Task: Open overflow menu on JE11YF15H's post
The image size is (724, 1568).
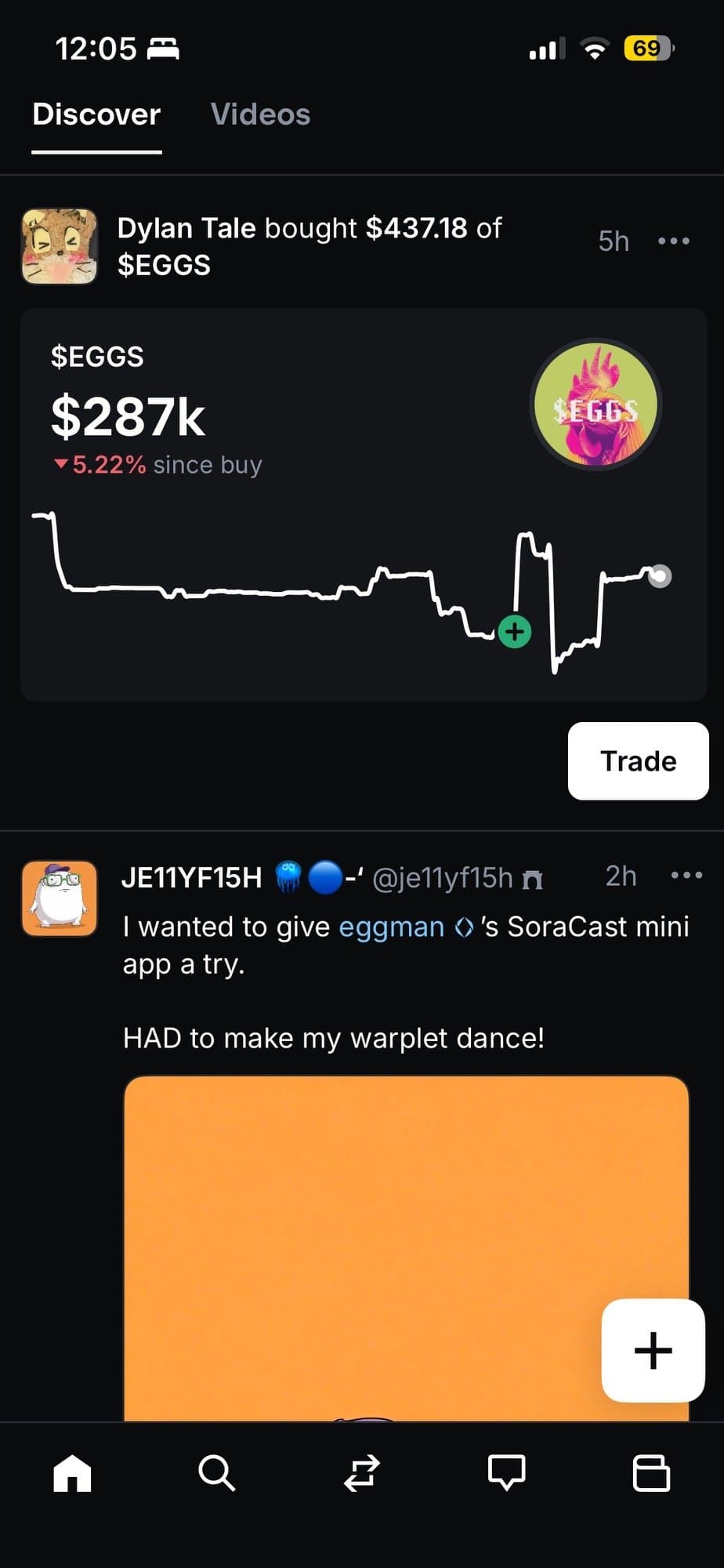Action: tap(686, 875)
